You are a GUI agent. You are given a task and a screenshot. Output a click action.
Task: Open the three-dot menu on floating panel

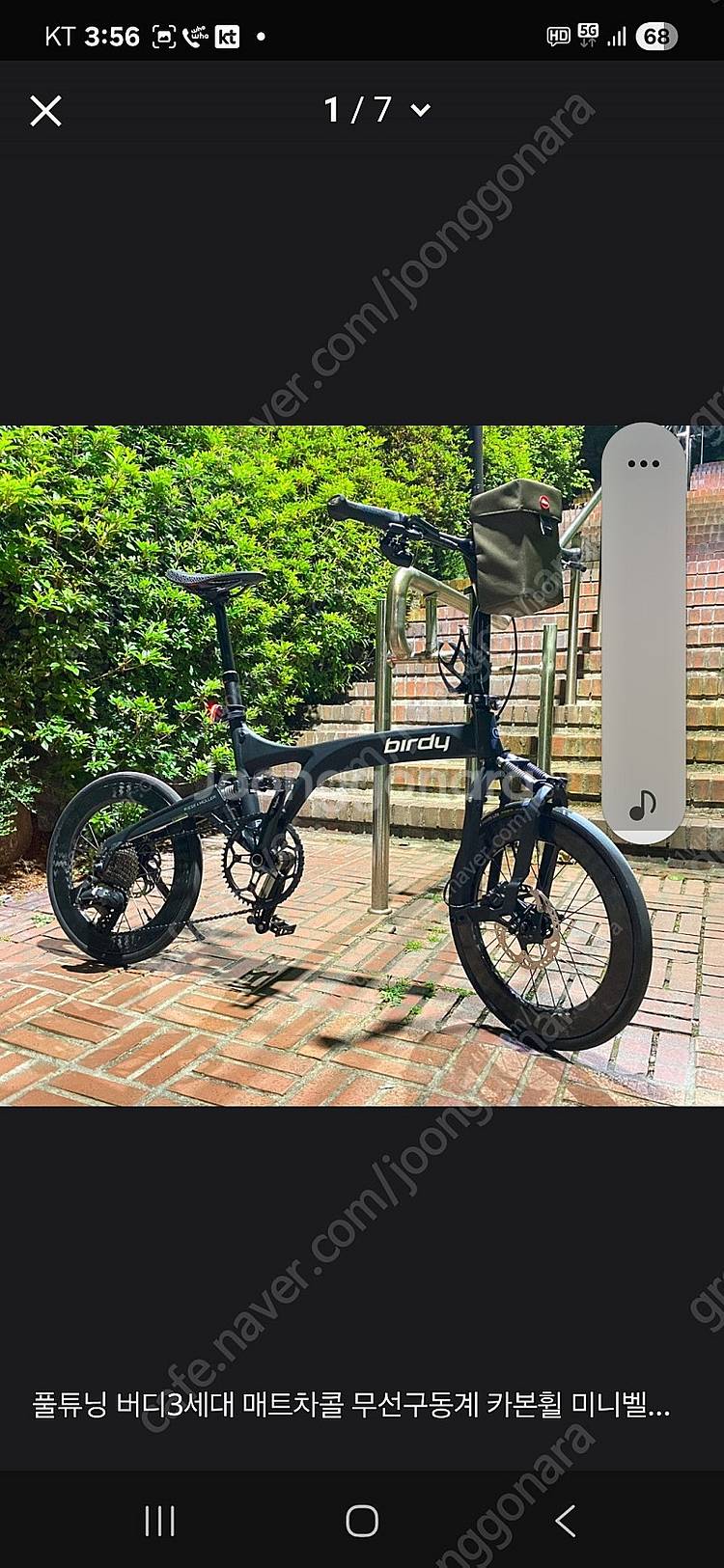(643, 464)
